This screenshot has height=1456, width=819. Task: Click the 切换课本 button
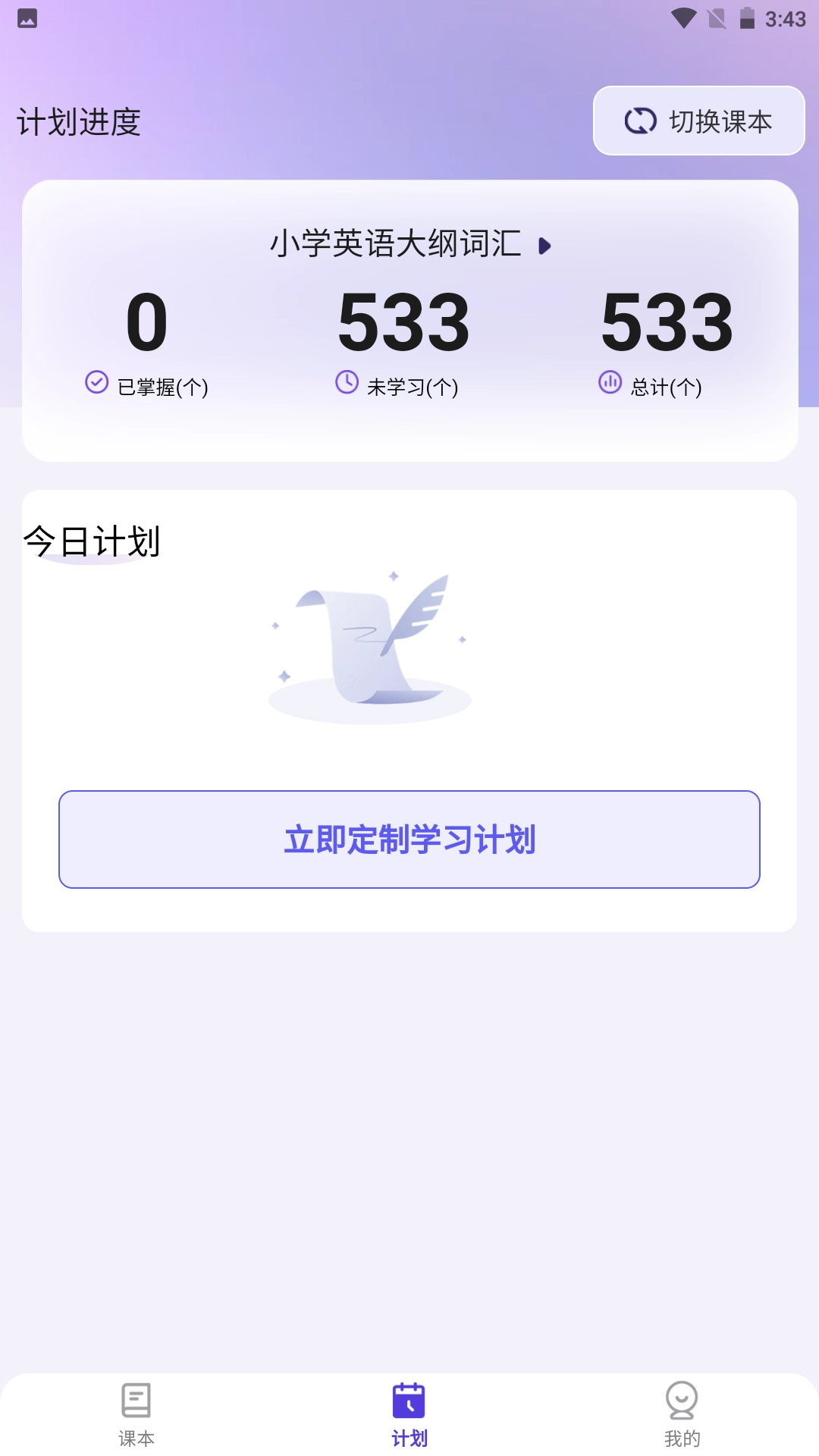tap(698, 120)
